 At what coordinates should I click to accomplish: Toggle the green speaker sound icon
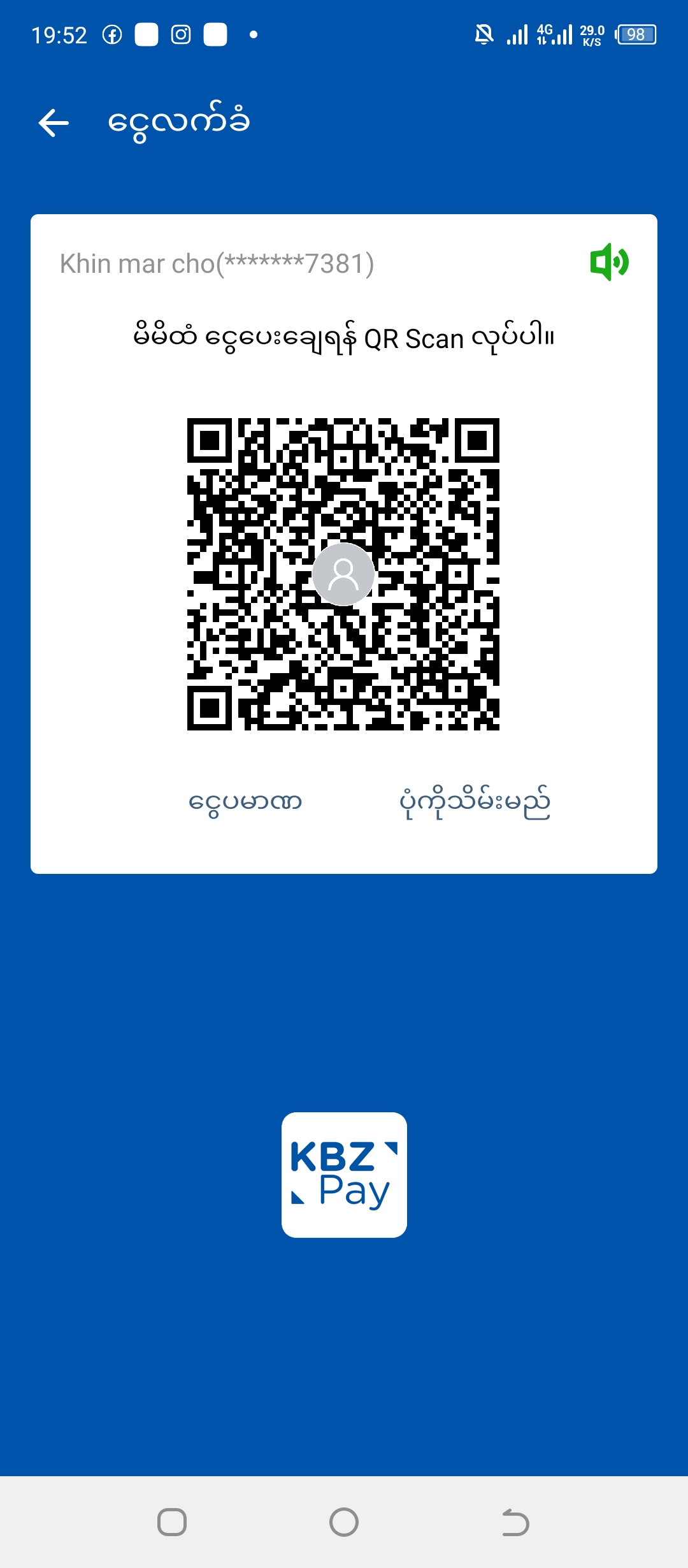tap(609, 262)
